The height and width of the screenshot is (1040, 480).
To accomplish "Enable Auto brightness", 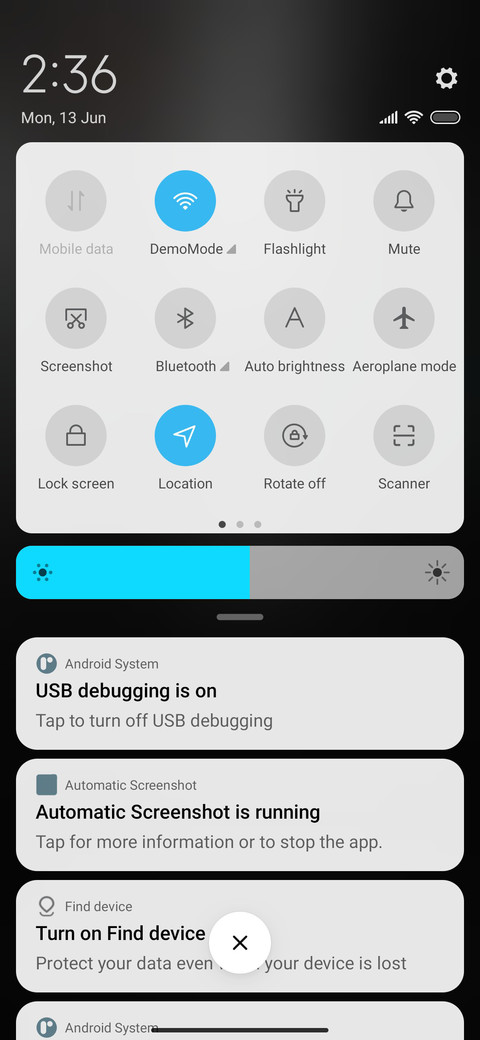I will tap(294, 318).
